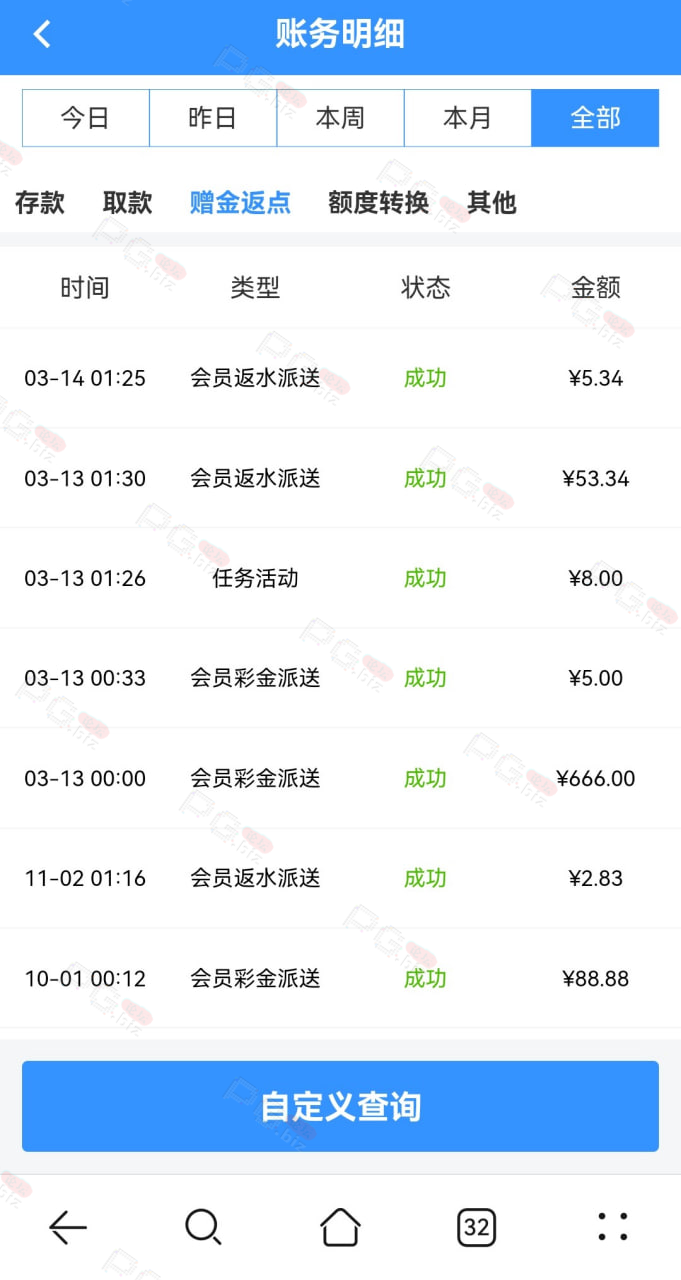Tap the 自定义查询 button

click(340, 1106)
